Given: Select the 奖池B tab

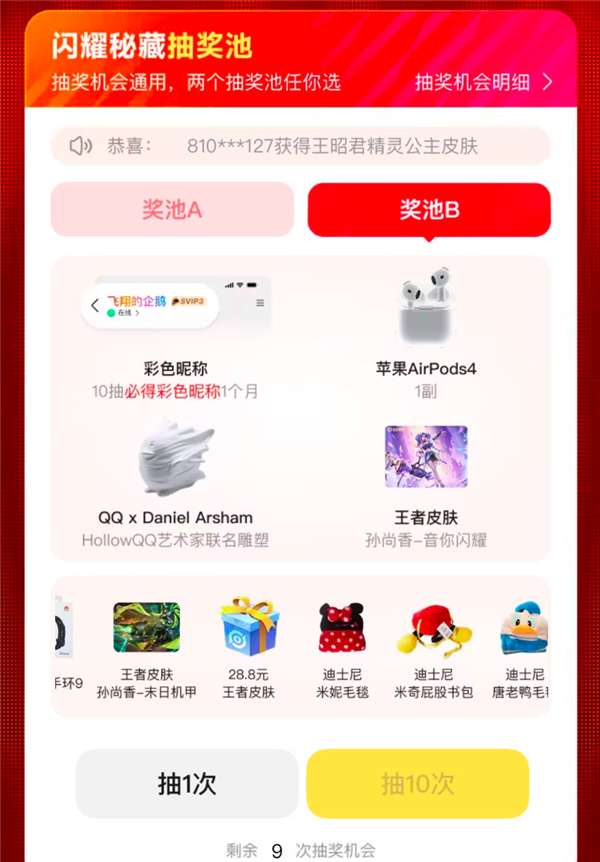Looking at the screenshot, I should click(x=429, y=209).
